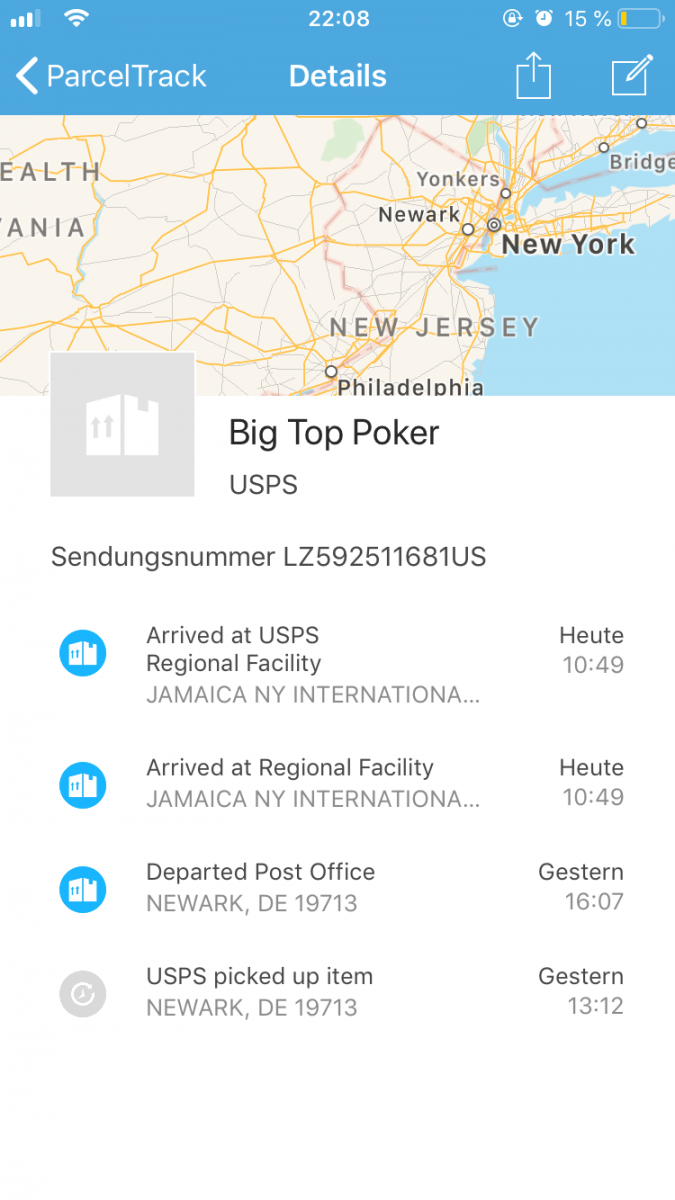Share the parcel details
Image resolution: width=675 pixels, height=1200 pixels.
533,76
